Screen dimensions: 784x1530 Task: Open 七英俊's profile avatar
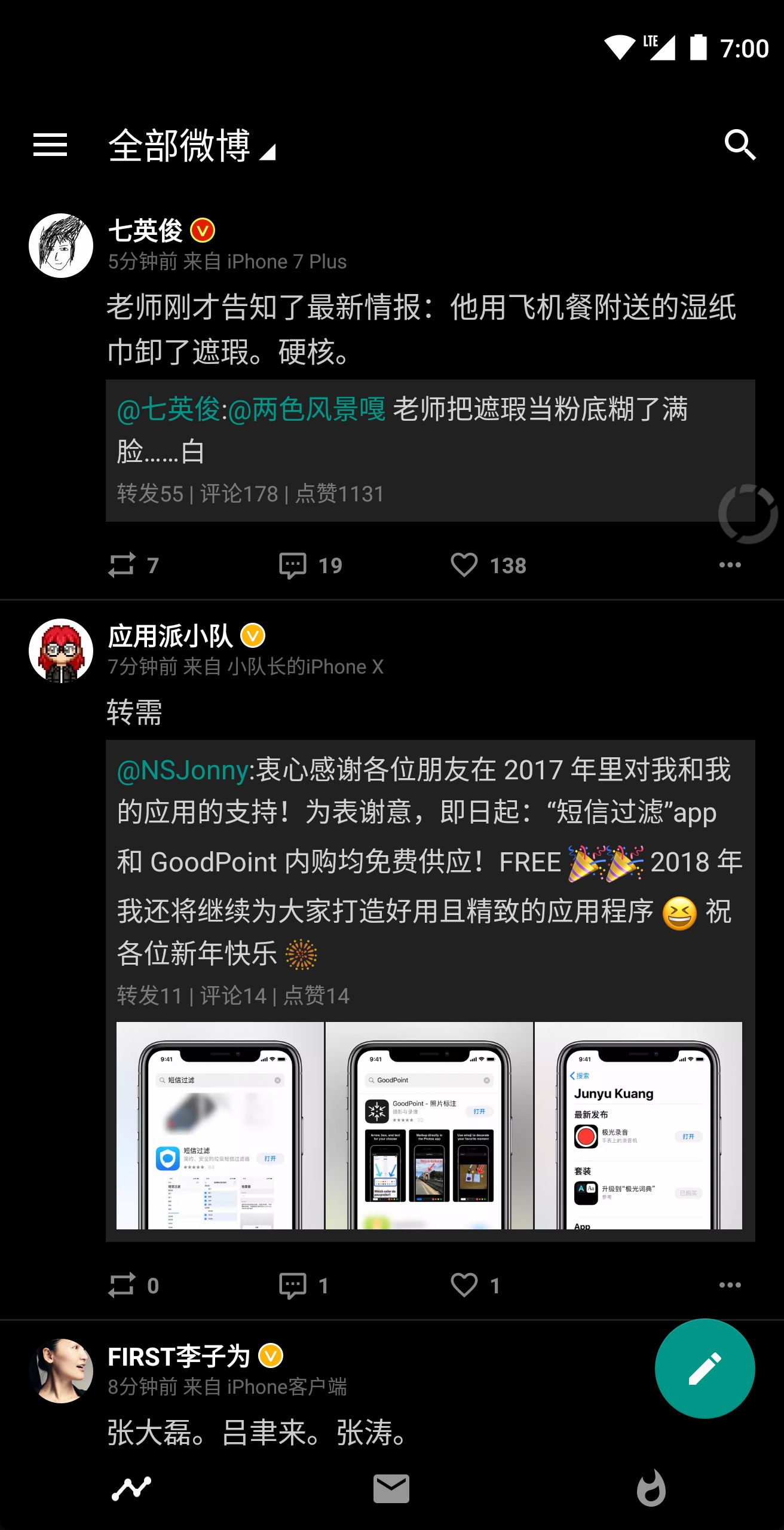pyautogui.click(x=61, y=246)
